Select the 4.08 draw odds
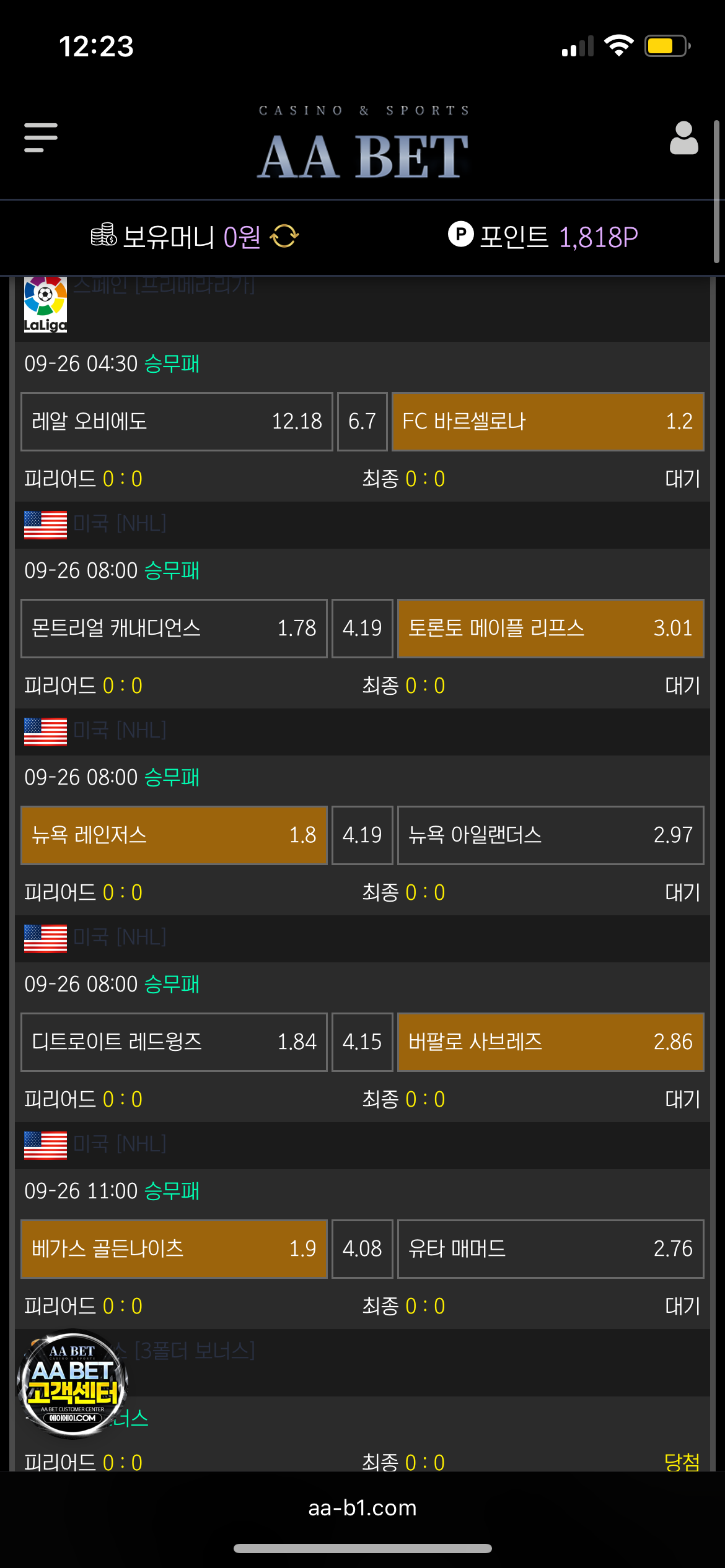 (x=362, y=1249)
